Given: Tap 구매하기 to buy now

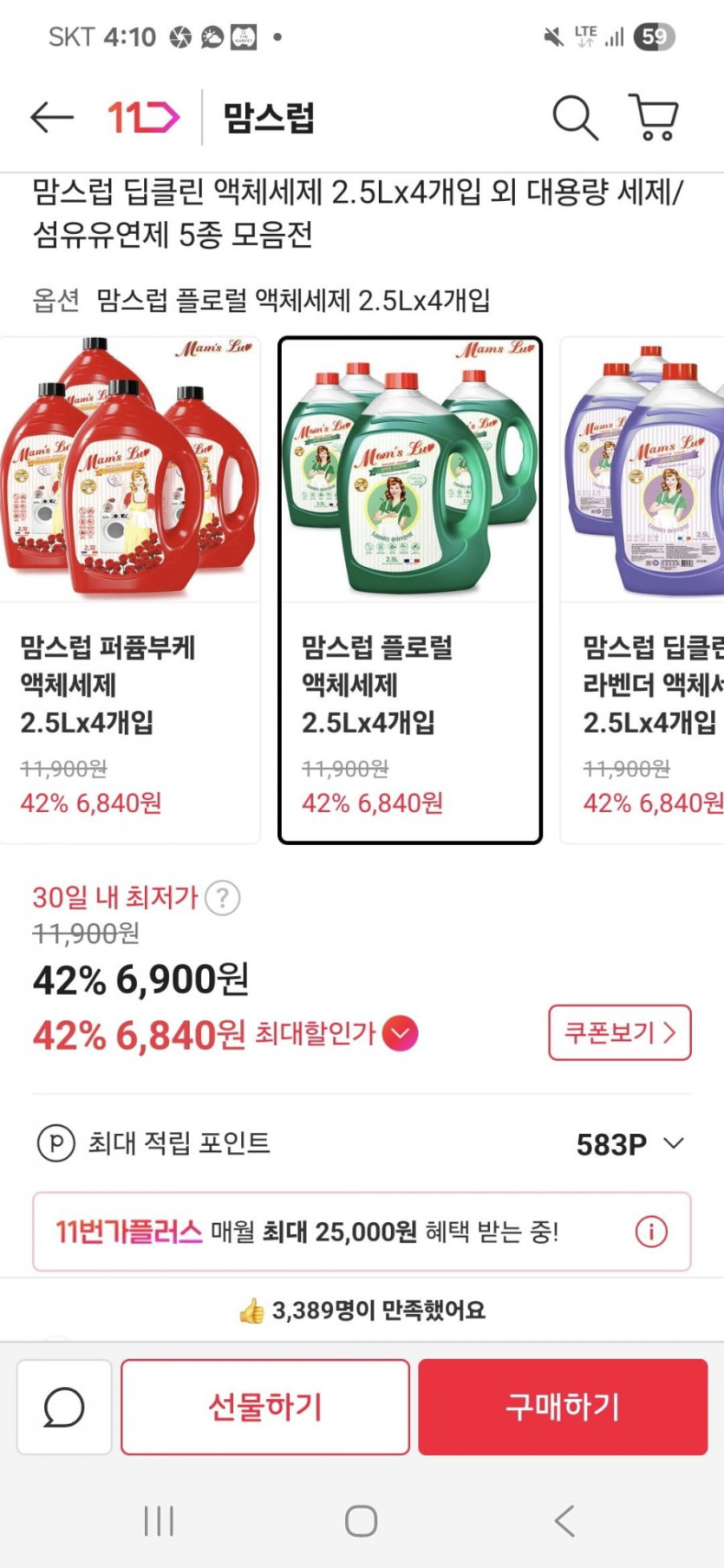Looking at the screenshot, I should 563,1407.
